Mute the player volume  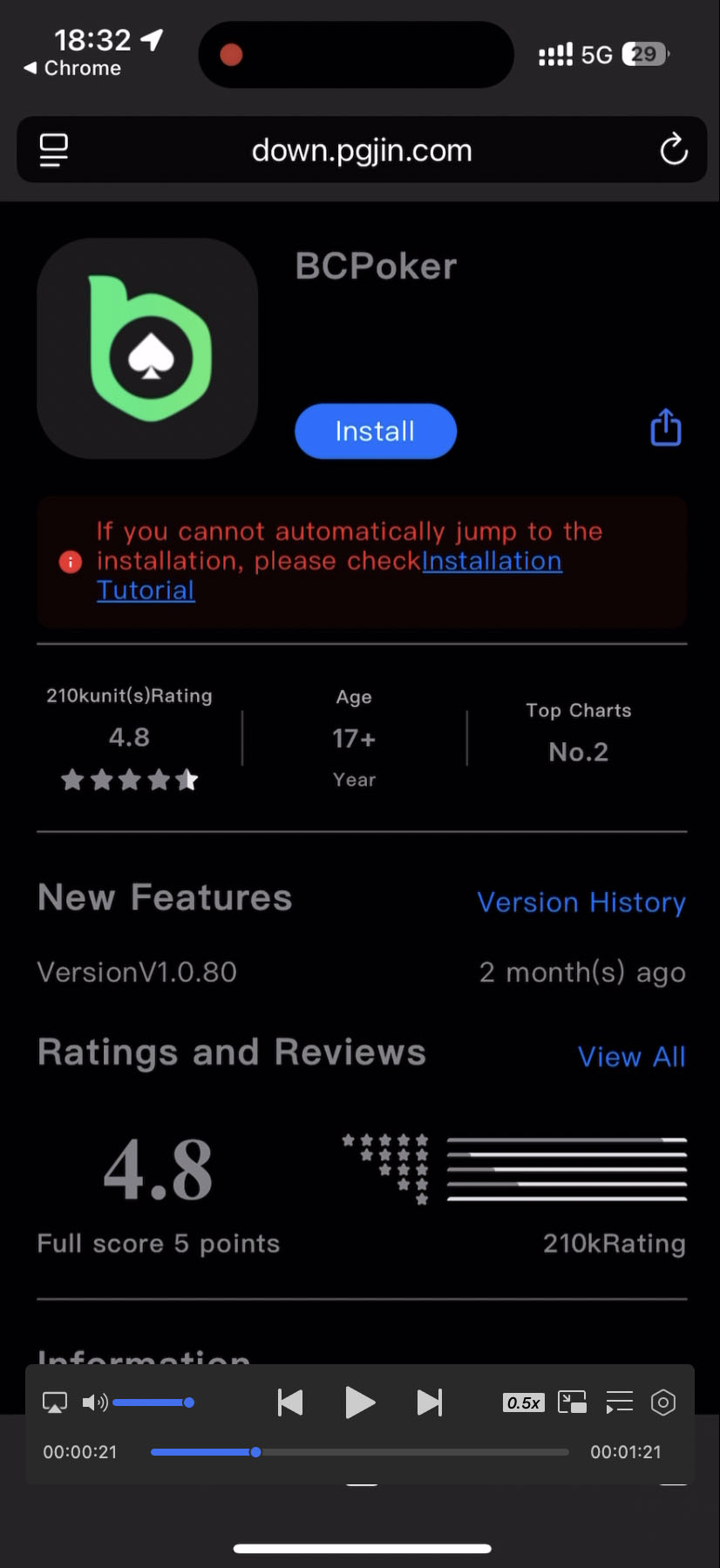coord(93,1402)
